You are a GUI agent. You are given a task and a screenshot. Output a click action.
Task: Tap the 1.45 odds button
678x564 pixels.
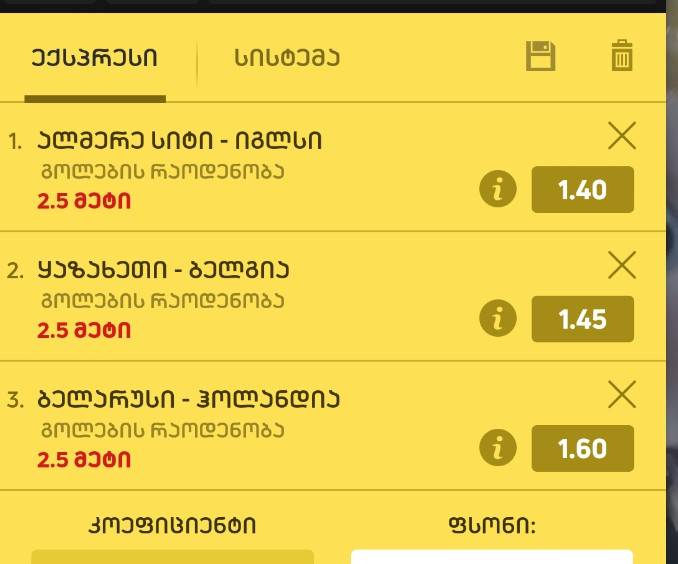click(x=582, y=319)
